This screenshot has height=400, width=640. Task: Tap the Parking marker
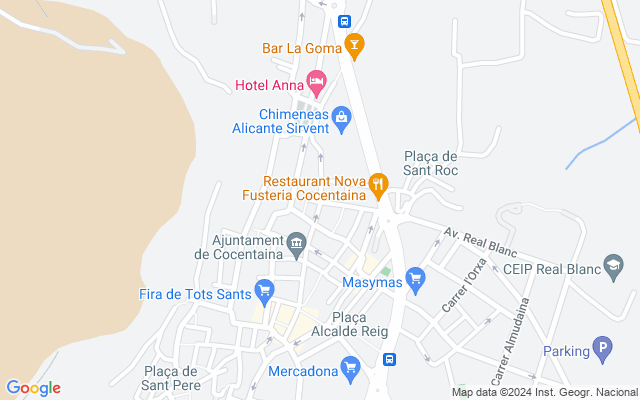click(602, 350)
